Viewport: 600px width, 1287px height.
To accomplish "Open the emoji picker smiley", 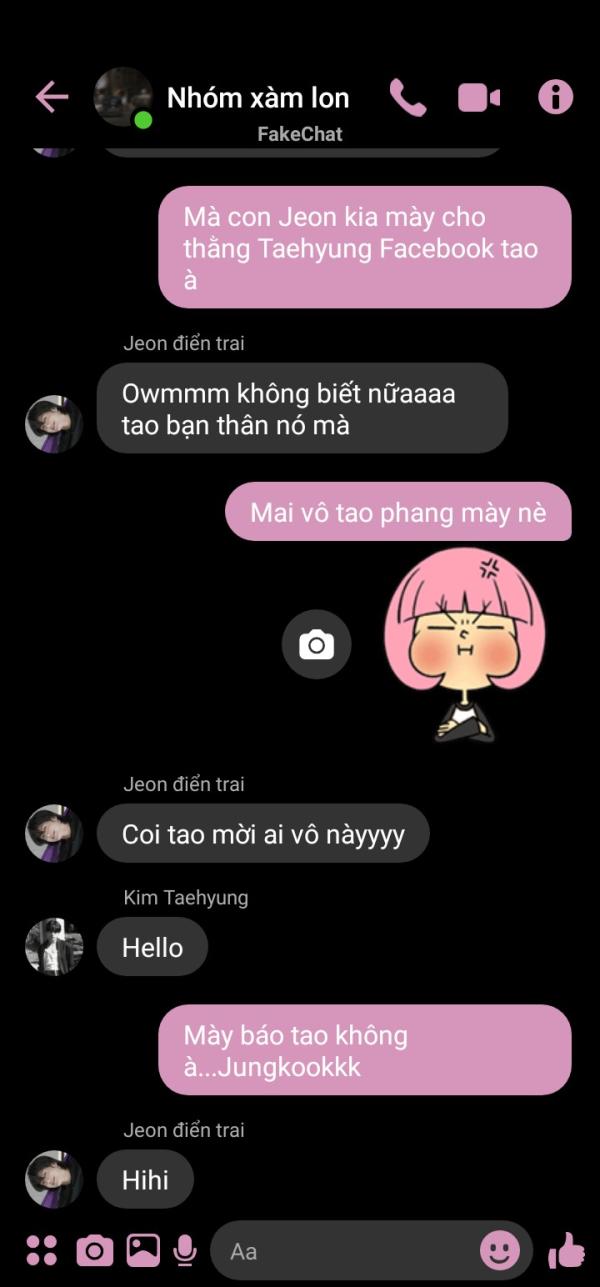I will pyautogui.click(x=500, y=1250).
